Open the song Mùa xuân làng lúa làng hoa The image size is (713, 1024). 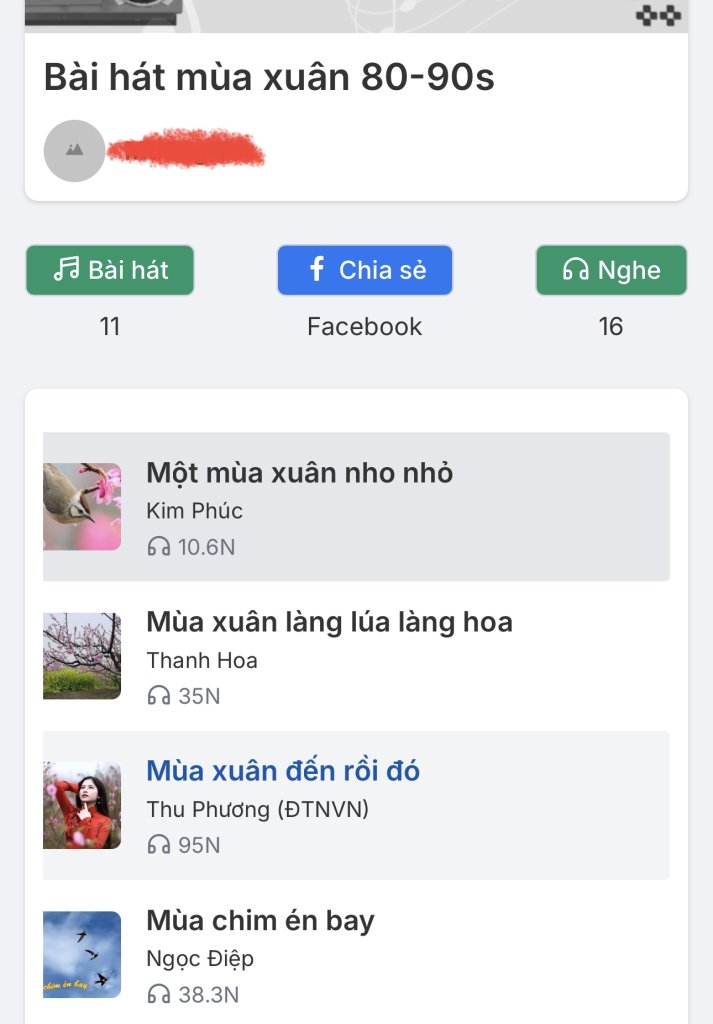329,622
